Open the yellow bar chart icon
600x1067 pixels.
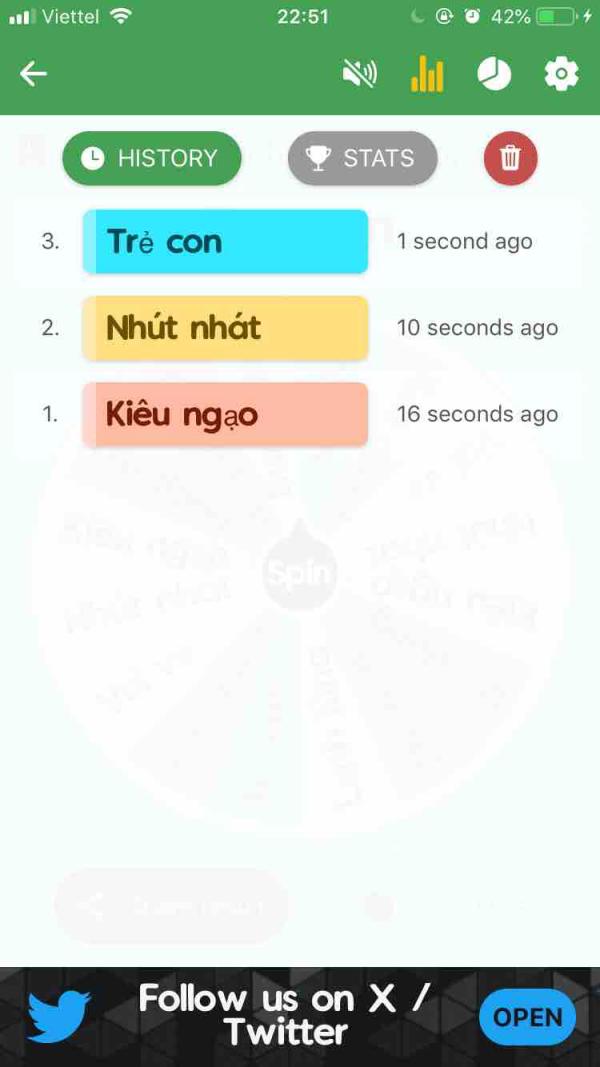coord(427,74)
